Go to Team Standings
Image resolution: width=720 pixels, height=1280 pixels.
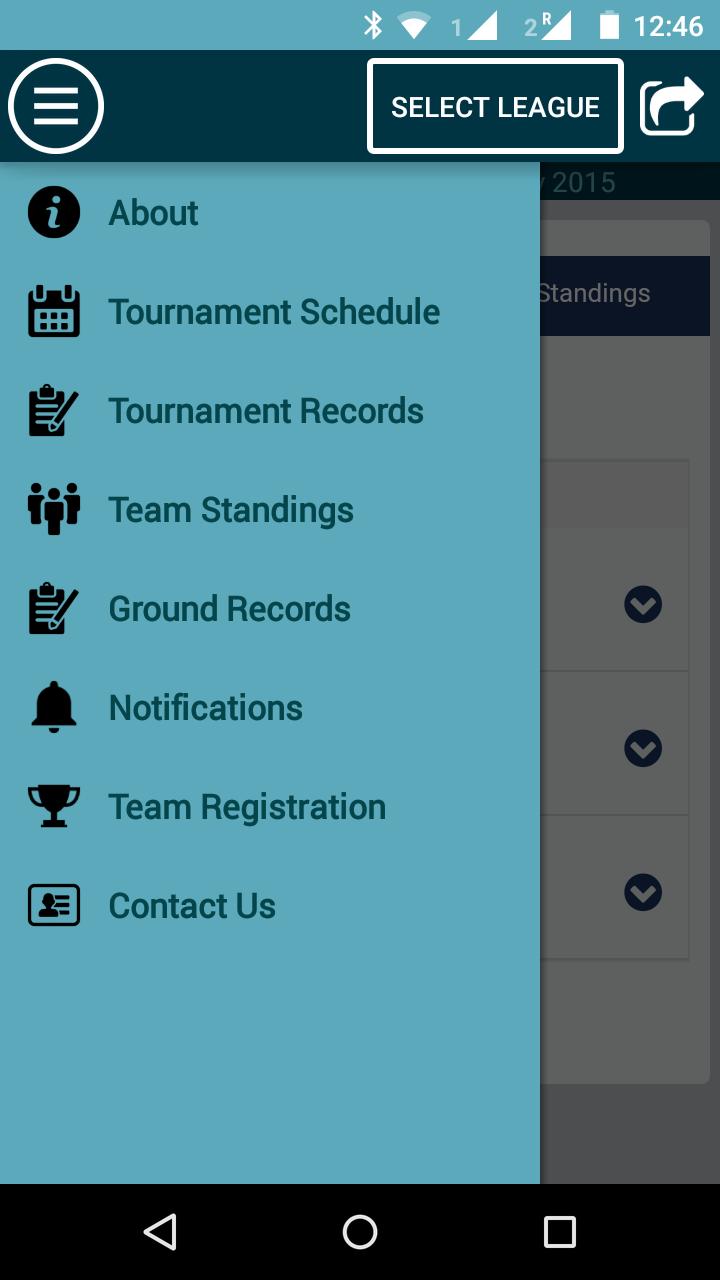230,510
